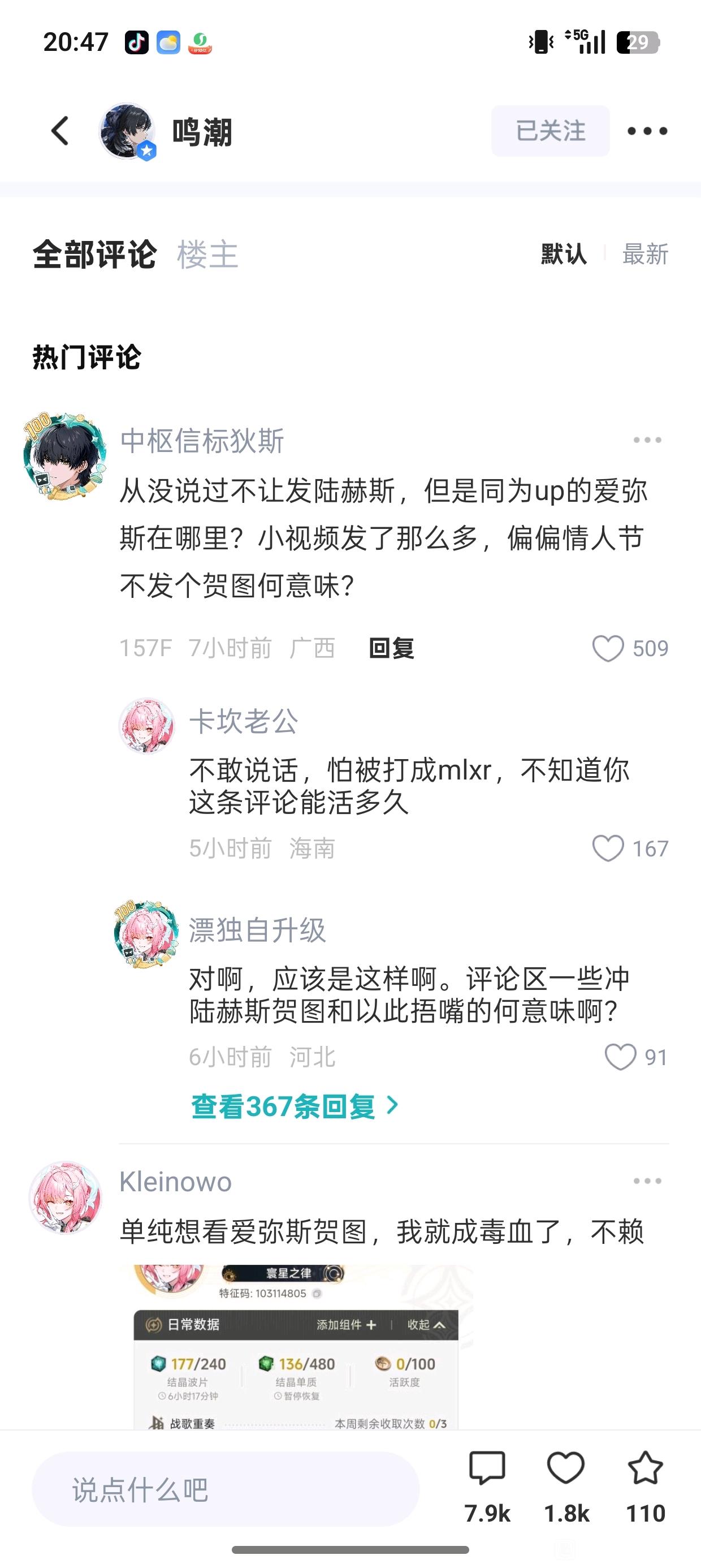Image resolution: width=701 pixels, height=1568 pixels.
Task: Reply to 中枢信标狄斯 via 回复
Action: pyautogui.click(x=391, y=648)
